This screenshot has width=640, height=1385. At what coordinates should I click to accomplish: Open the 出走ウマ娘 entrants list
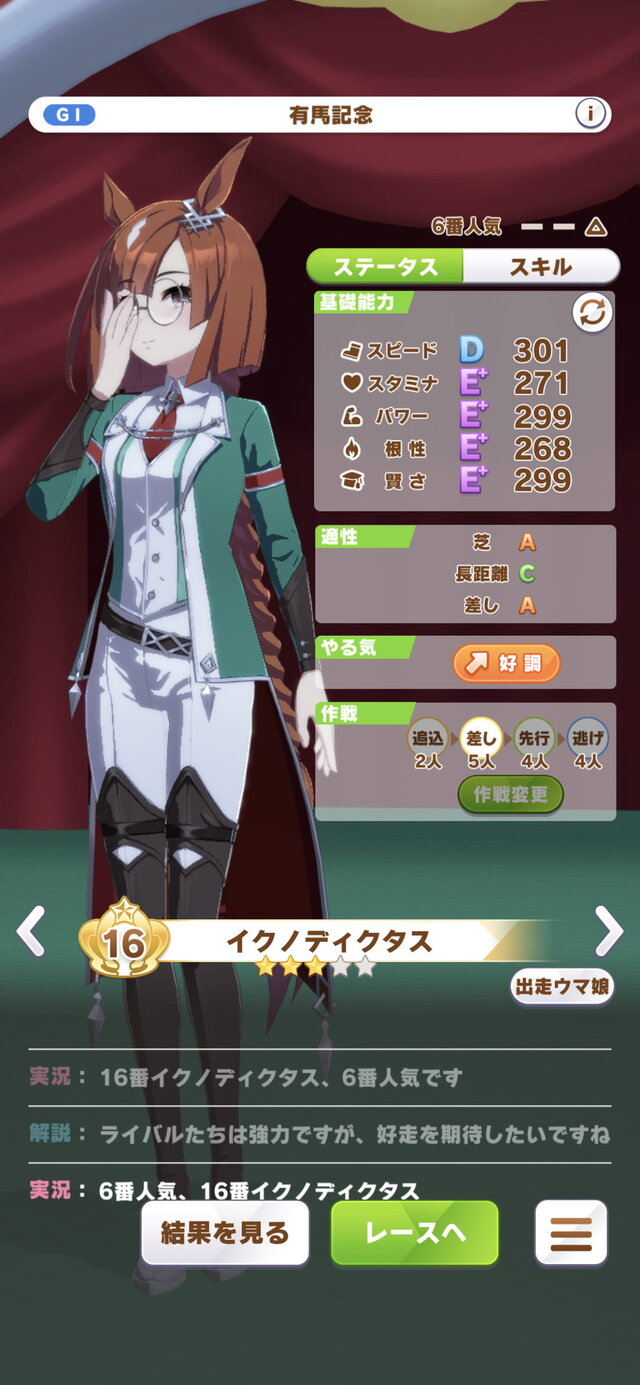click(563, 987)
